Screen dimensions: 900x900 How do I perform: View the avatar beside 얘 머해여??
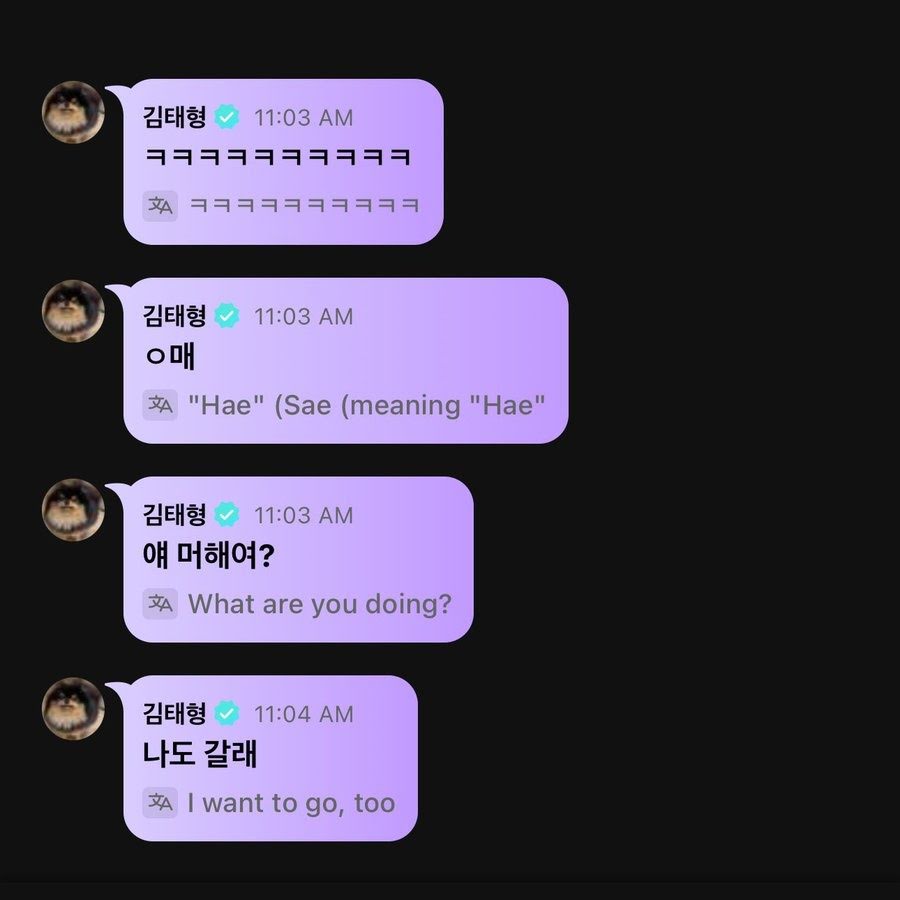pos(73,510)
